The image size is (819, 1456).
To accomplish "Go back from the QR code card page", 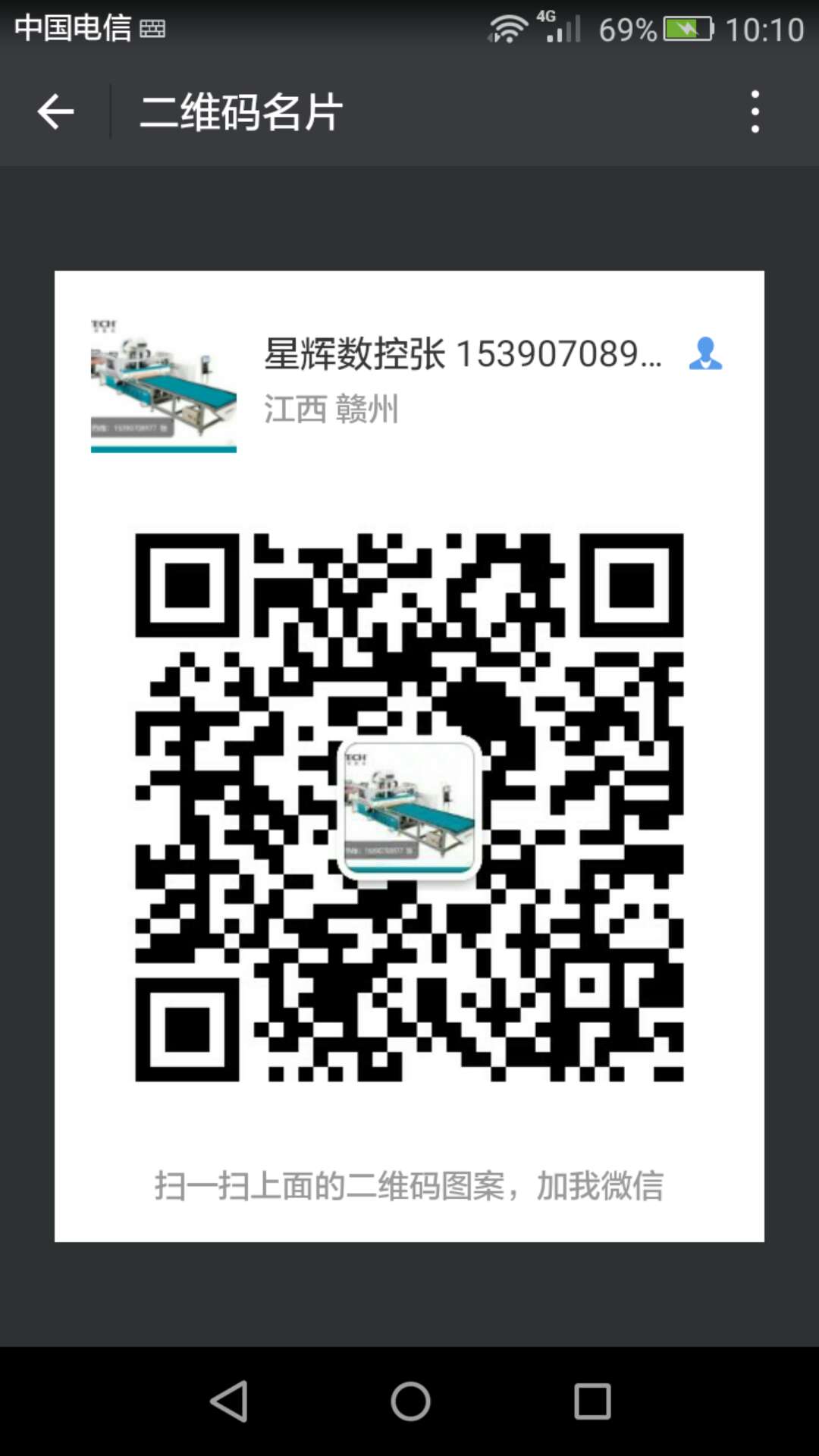I will point(55,112).
